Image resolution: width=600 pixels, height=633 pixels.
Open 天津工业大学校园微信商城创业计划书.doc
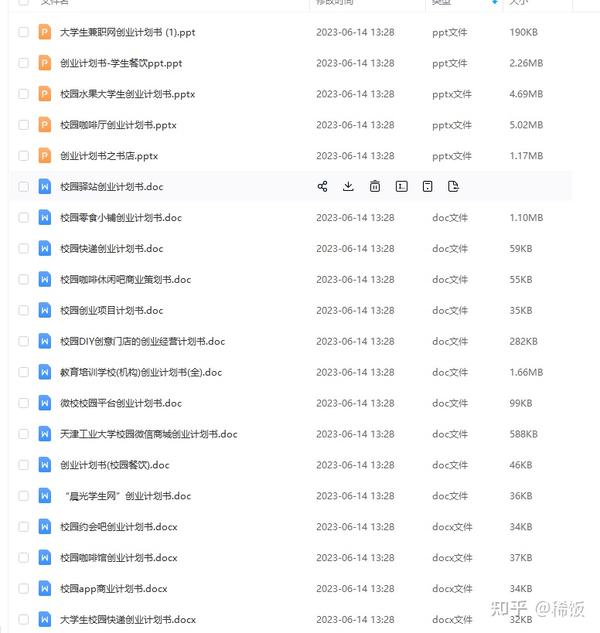point(148,434)
